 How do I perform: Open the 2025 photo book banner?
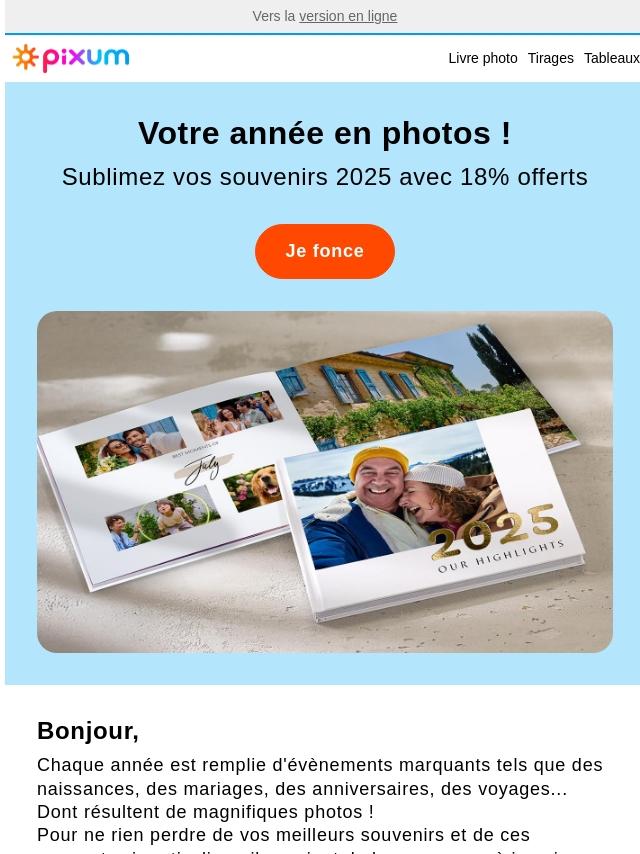click(325, 481)
